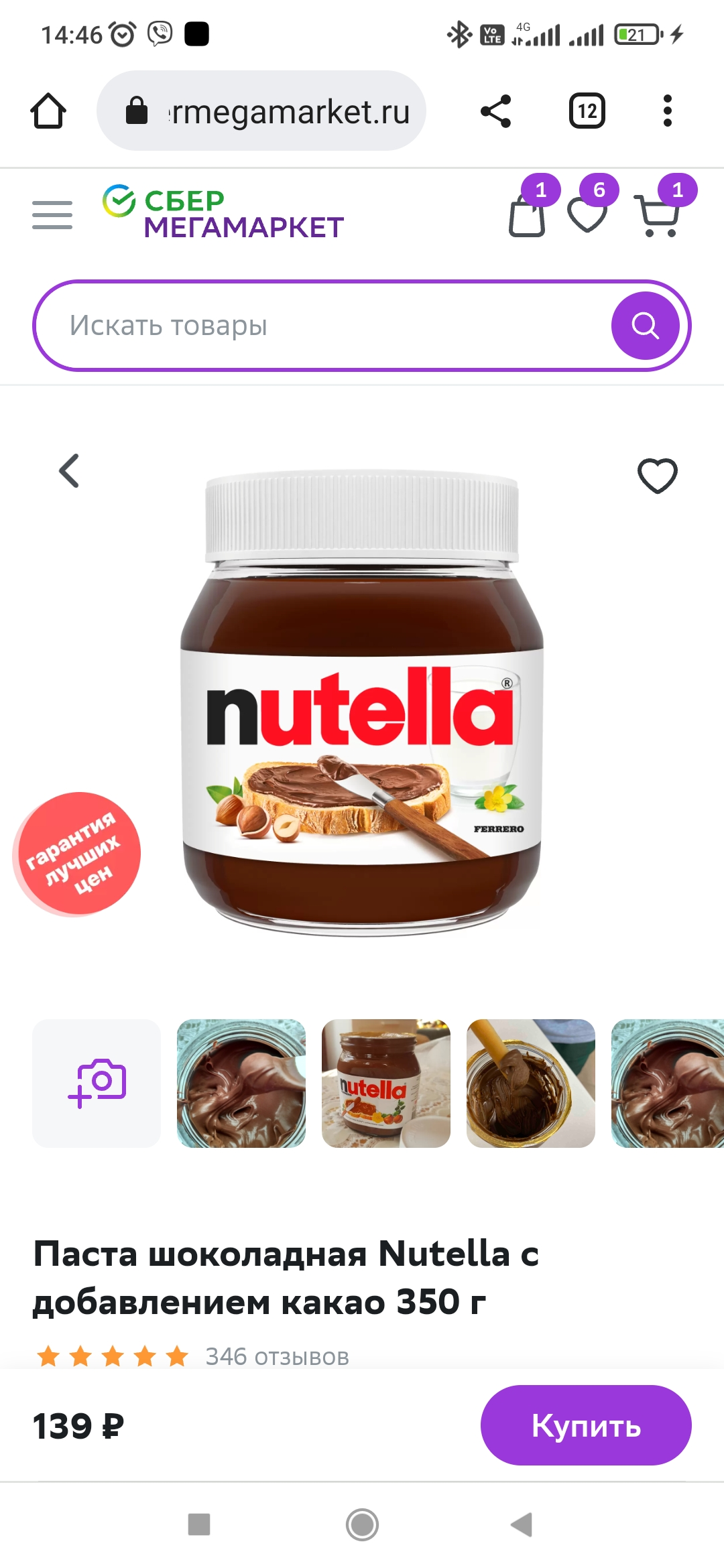Add your own photo via the camera tile
Image resolution: width=724 pixels, height=1568 pixels.
pos(97,1084)
